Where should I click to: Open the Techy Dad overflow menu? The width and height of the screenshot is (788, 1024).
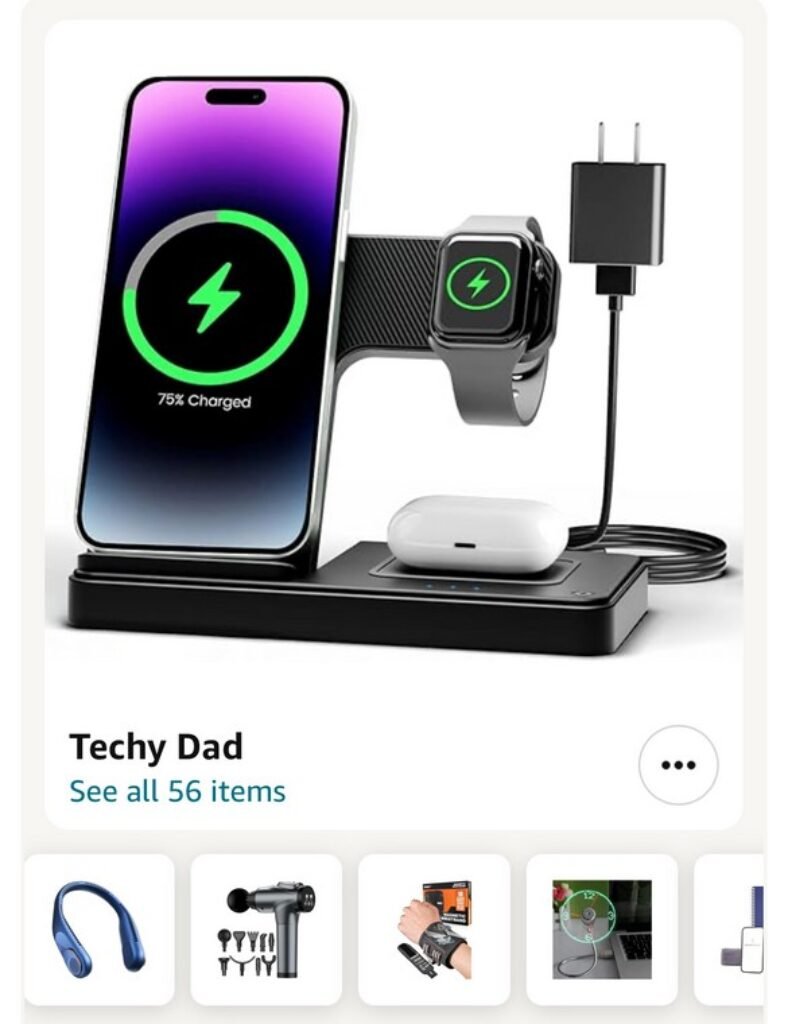[678, 765]
